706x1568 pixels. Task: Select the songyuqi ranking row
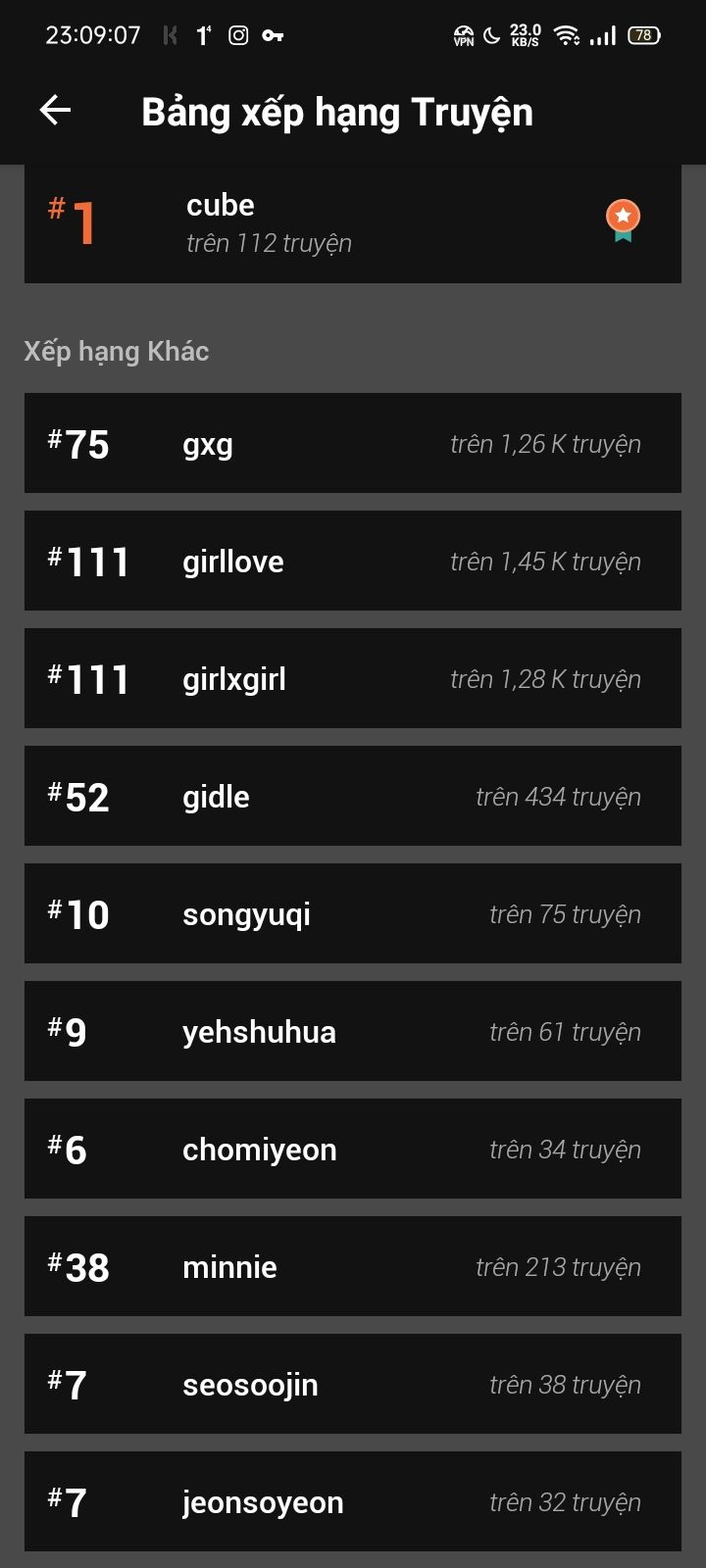click(x=353, y=913)
